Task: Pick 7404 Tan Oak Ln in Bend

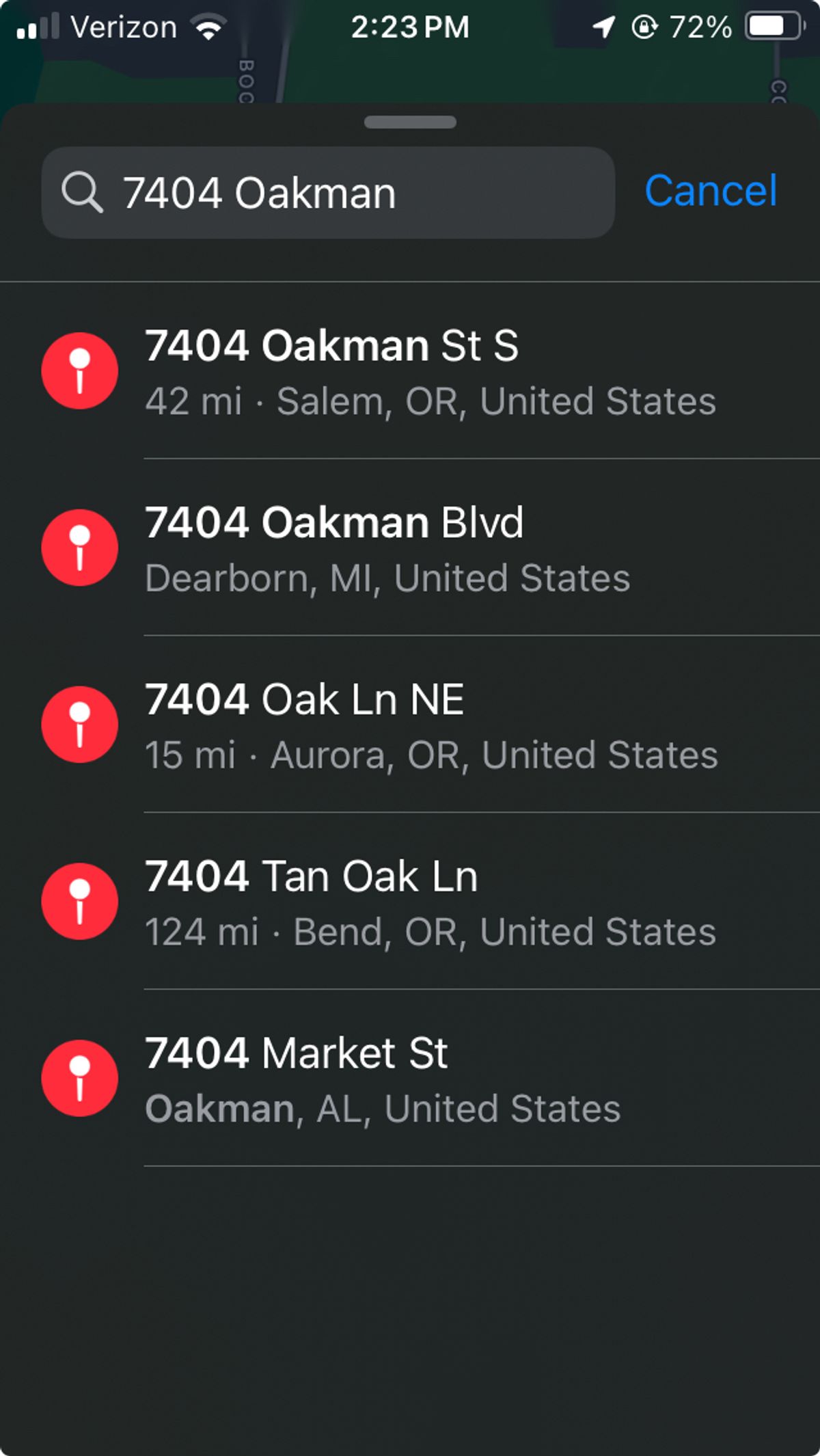Action: click(x=430, y=902)
